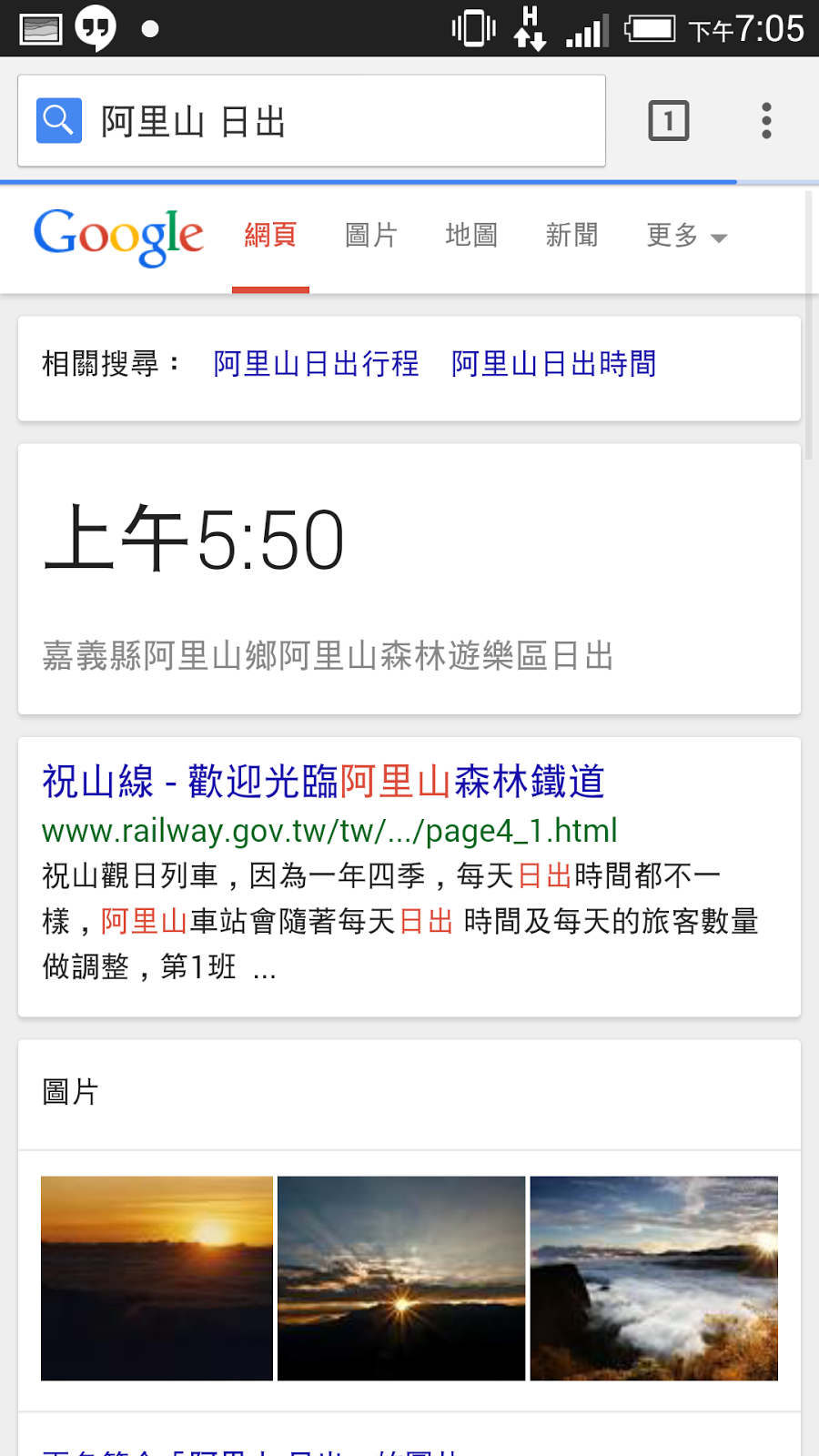Expand the 更多 dropdown

[686, 236]
